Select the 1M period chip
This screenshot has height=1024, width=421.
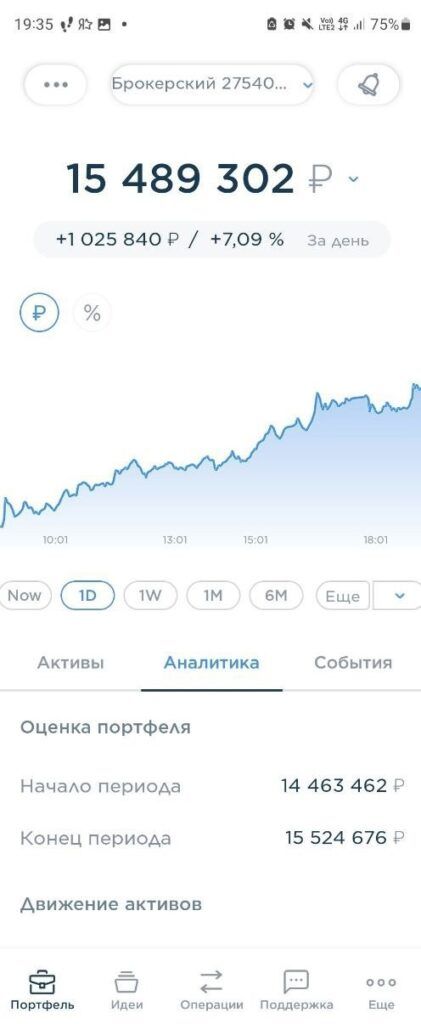[x=213, y=595]
